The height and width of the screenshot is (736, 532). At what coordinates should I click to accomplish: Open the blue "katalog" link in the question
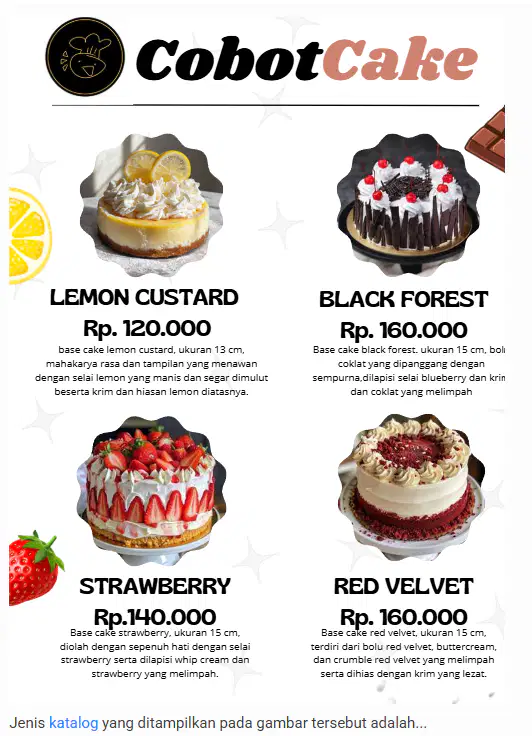(x=74, y=723)
